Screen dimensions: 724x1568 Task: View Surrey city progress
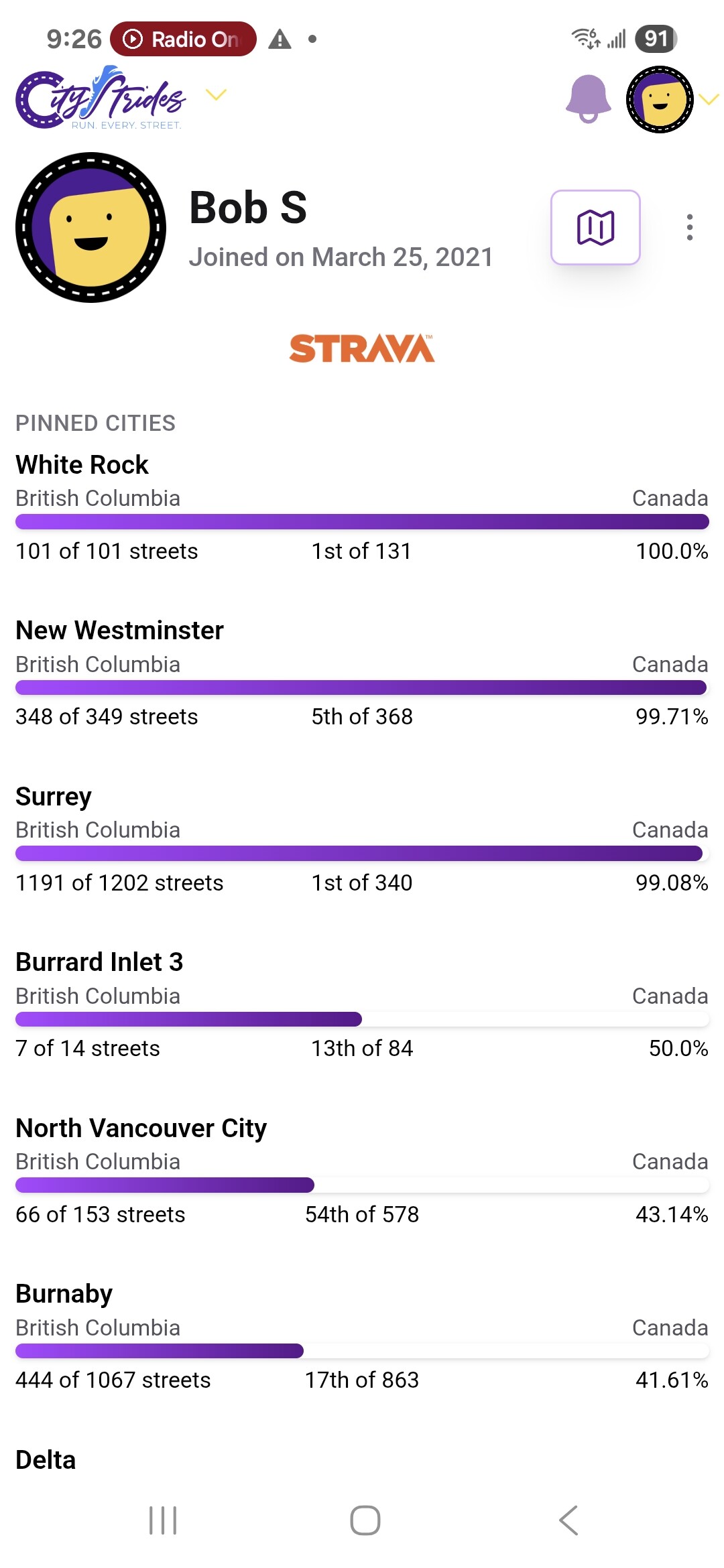(54, 797)
